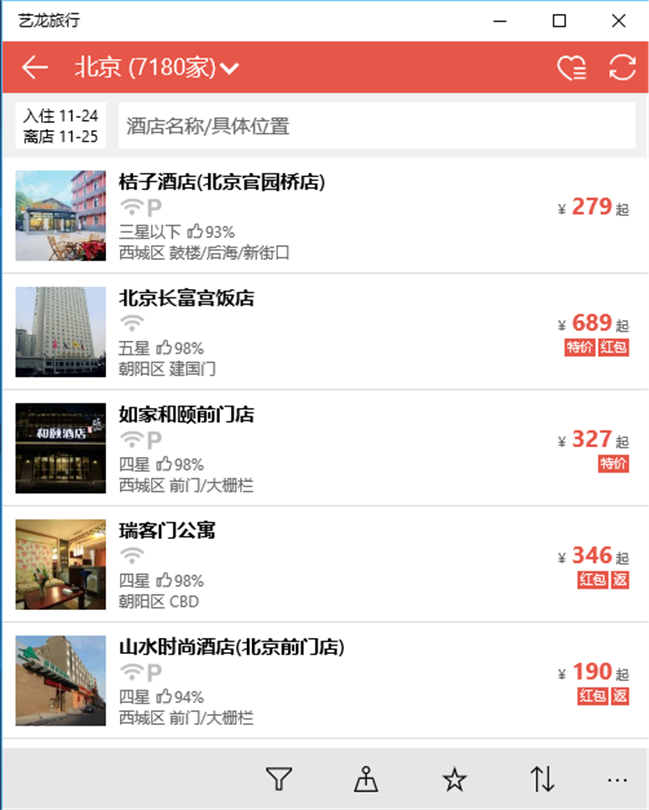Viewport: 649px width, 810px height.
Task: Tap the 酒店名称/具体位置 search field
Action: 376,126
